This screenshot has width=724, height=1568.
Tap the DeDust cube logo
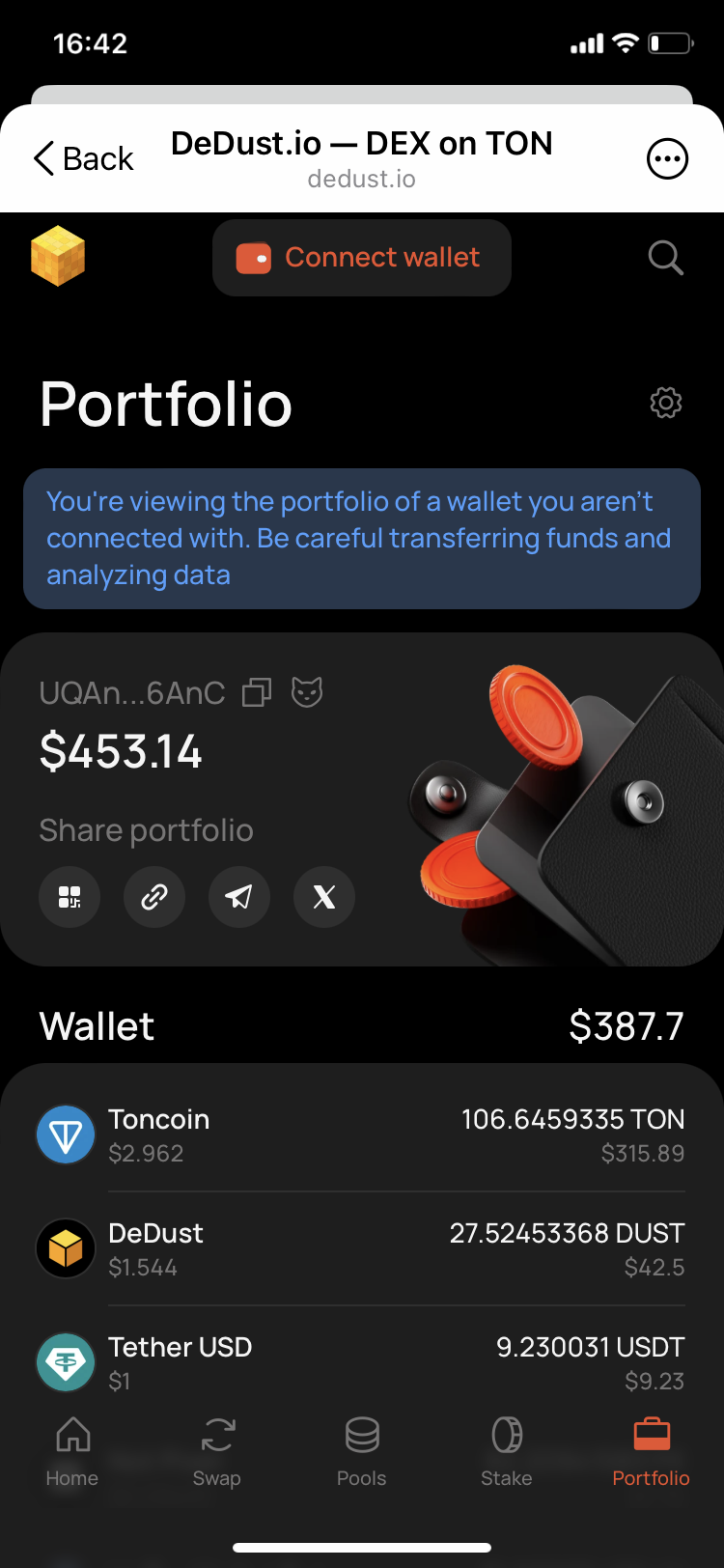[58, 256]
